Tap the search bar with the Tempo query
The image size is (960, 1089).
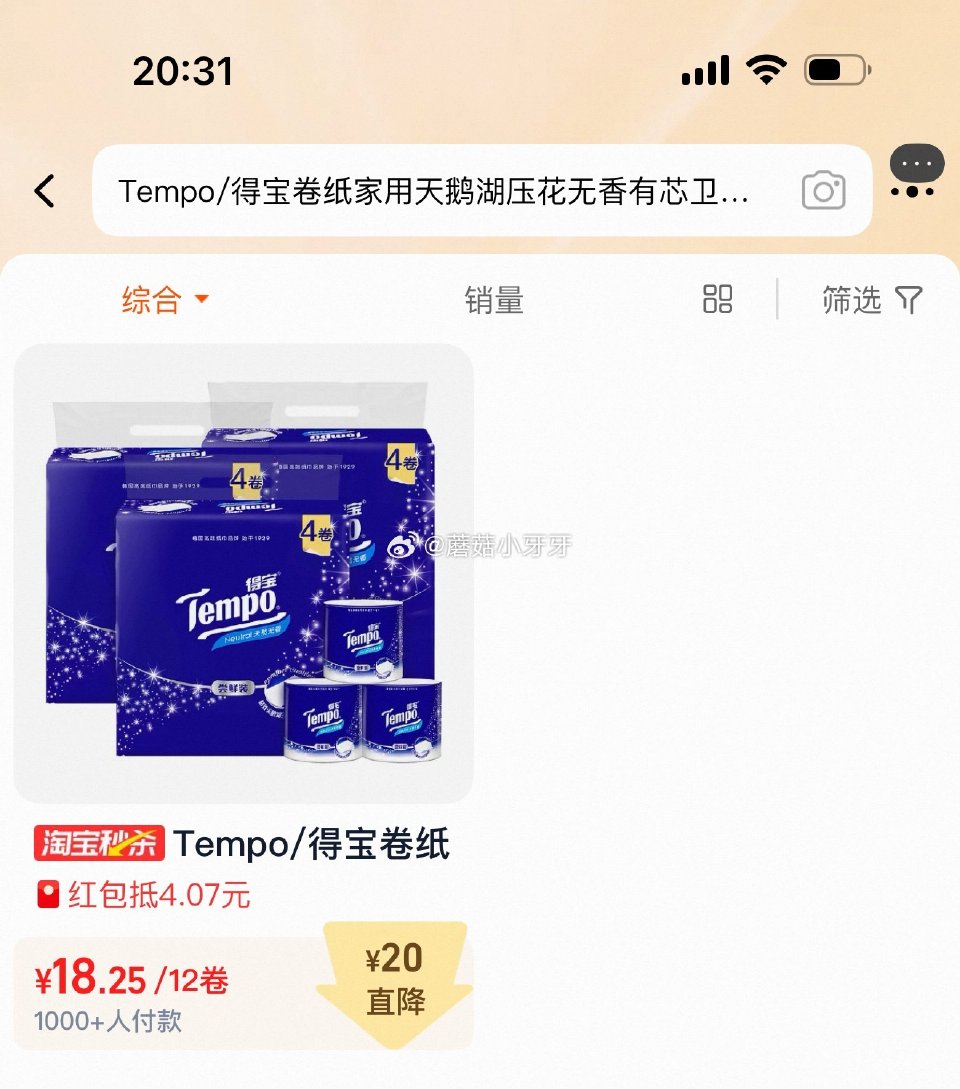(430, 190)
